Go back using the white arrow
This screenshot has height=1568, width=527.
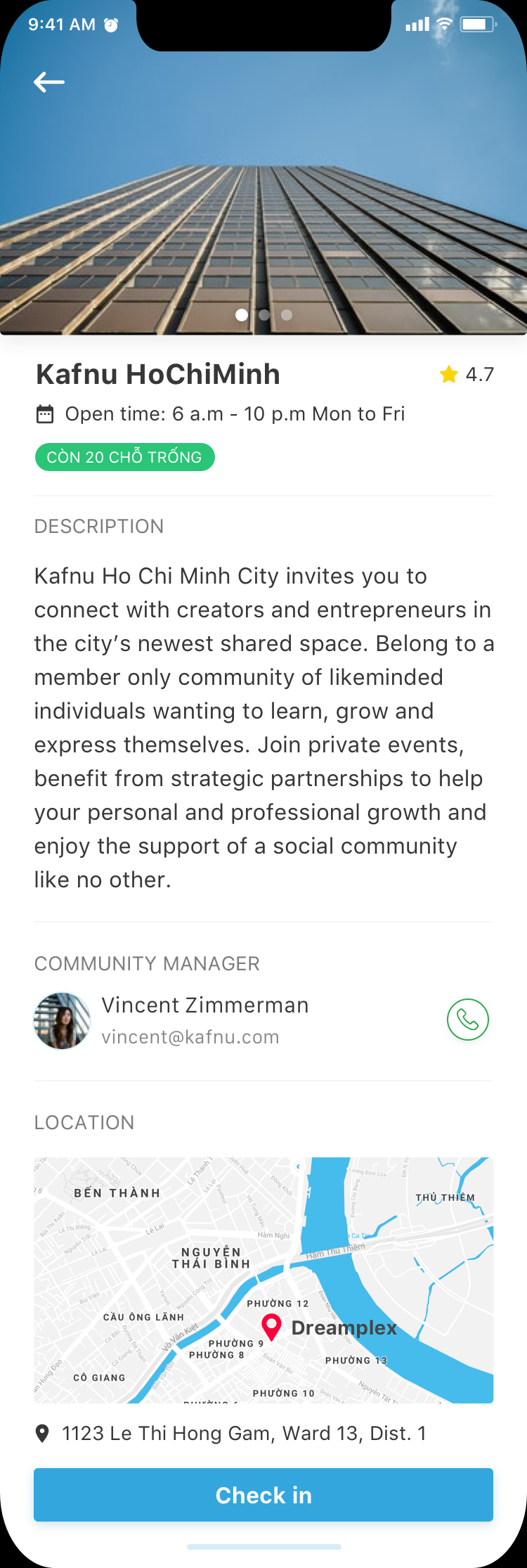[49, 82]
